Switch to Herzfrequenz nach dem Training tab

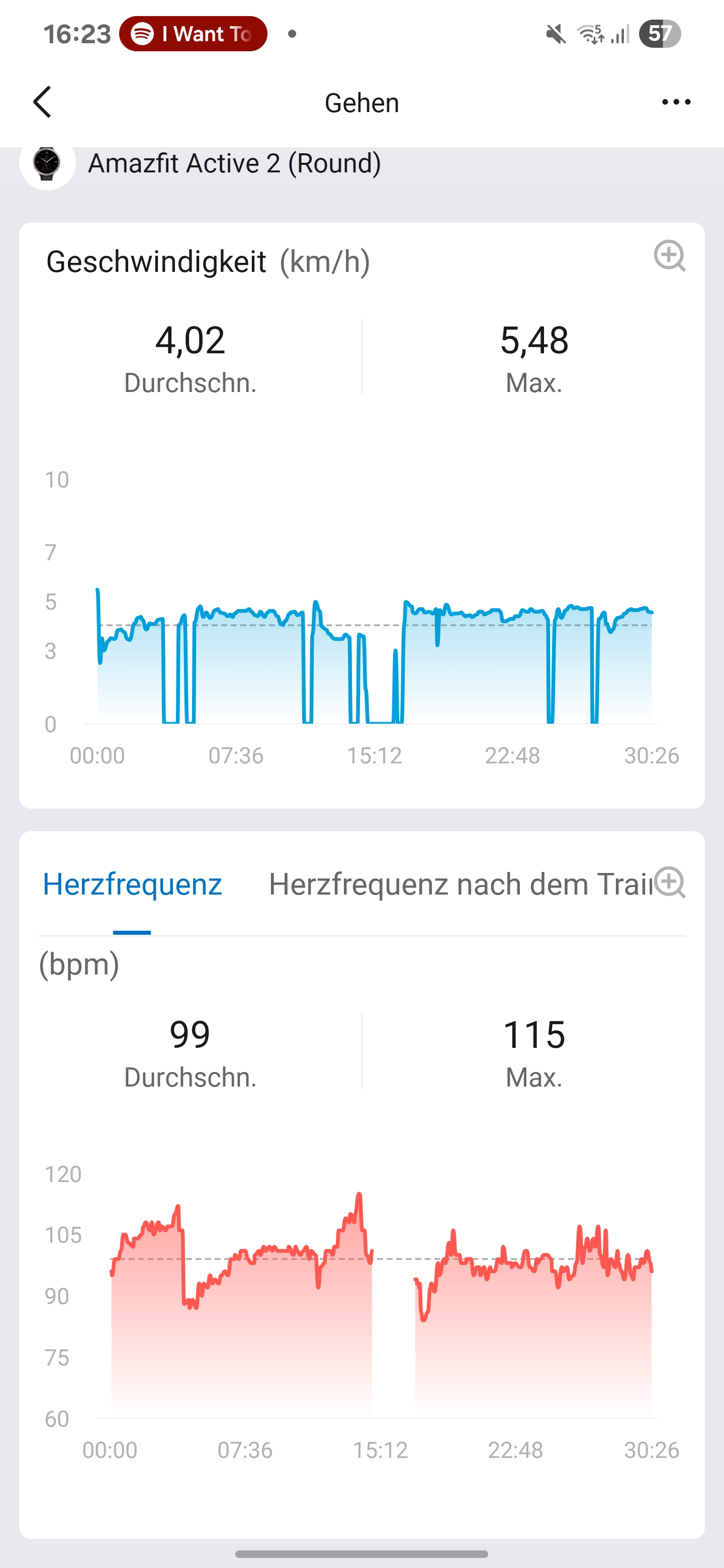[460, 884]
